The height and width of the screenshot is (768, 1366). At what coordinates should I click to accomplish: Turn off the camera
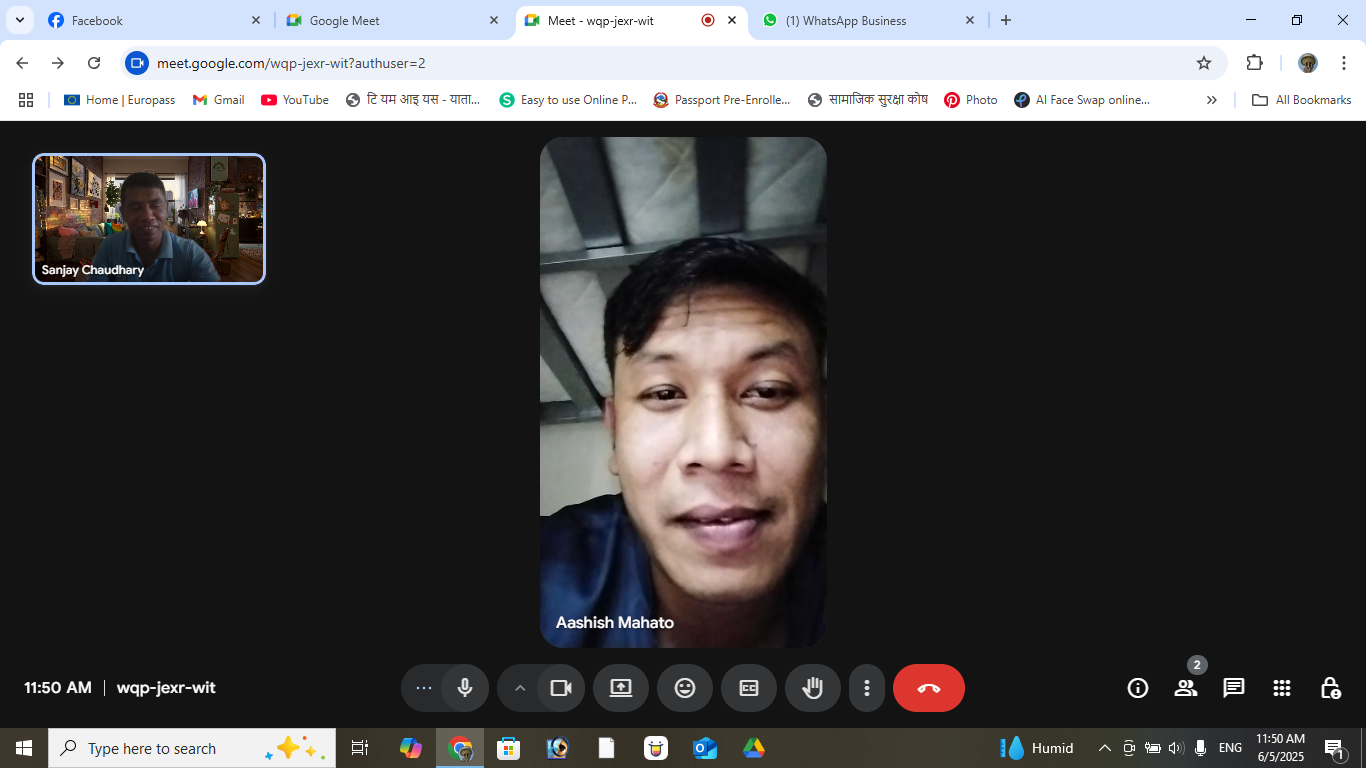[x=561, y=688]
